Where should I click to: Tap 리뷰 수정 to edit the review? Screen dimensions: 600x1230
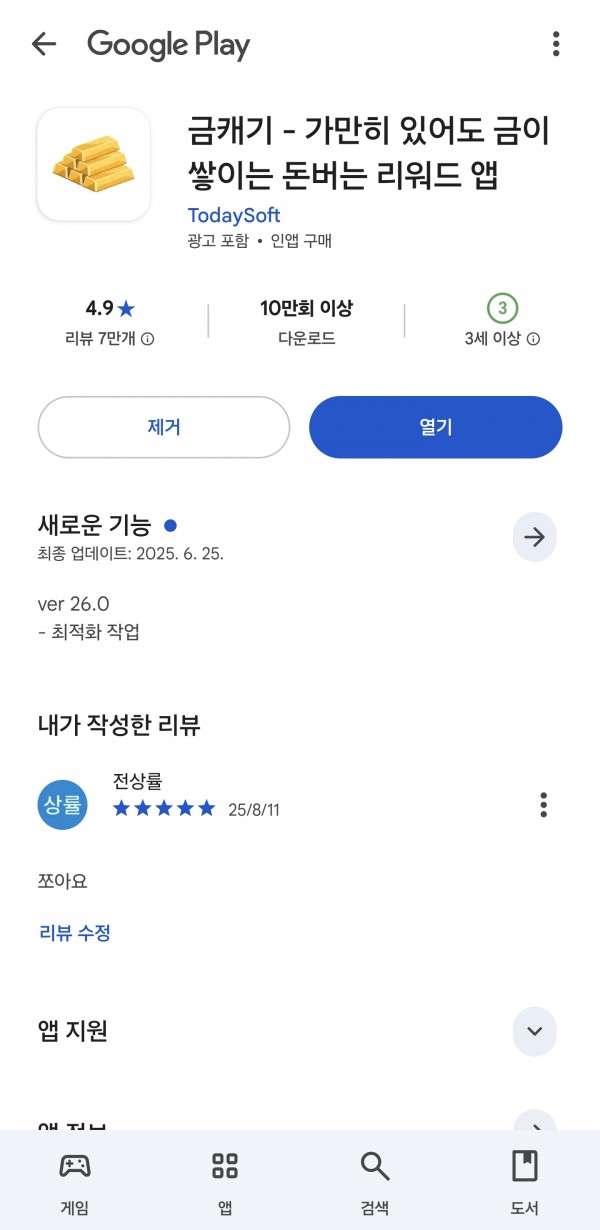click(x=75, y=933)
